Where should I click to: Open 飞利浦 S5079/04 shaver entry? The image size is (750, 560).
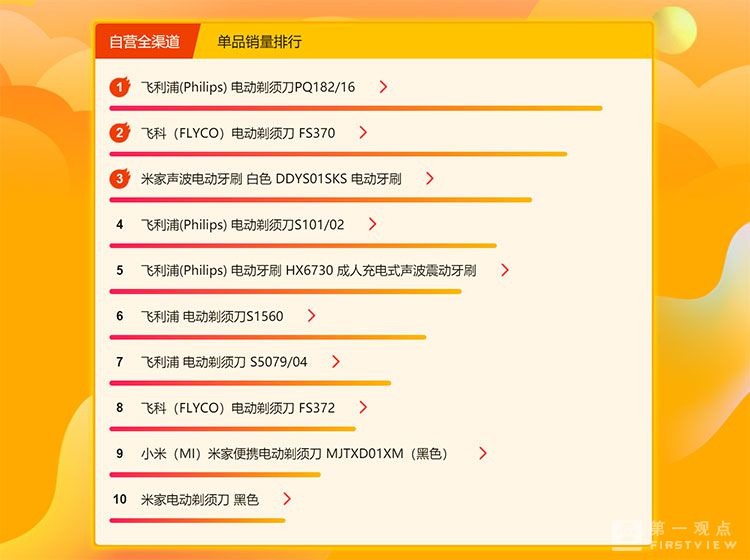click(x=224, y=362)
